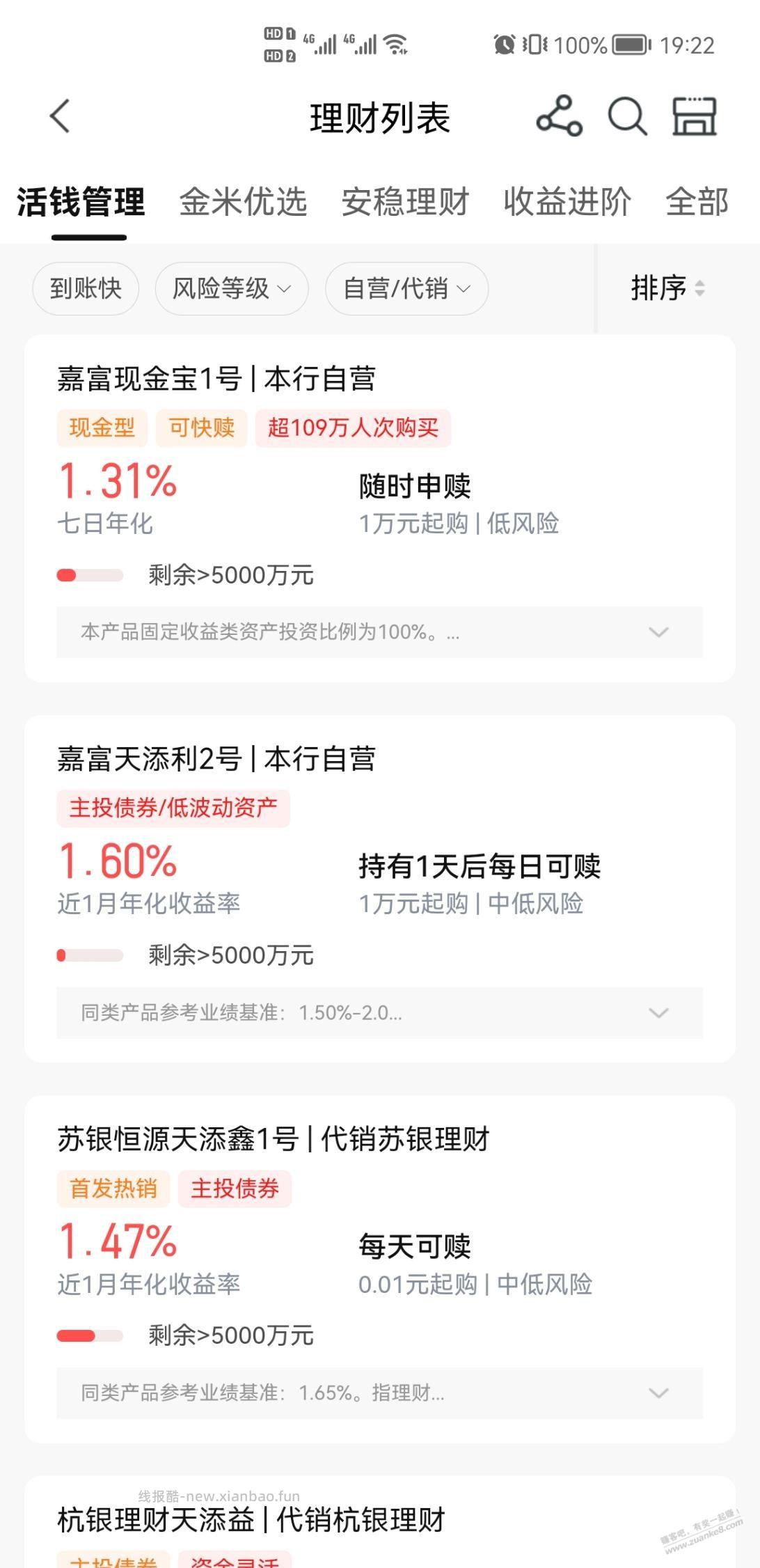Open the search icon at top right

(x=626, y=116)
